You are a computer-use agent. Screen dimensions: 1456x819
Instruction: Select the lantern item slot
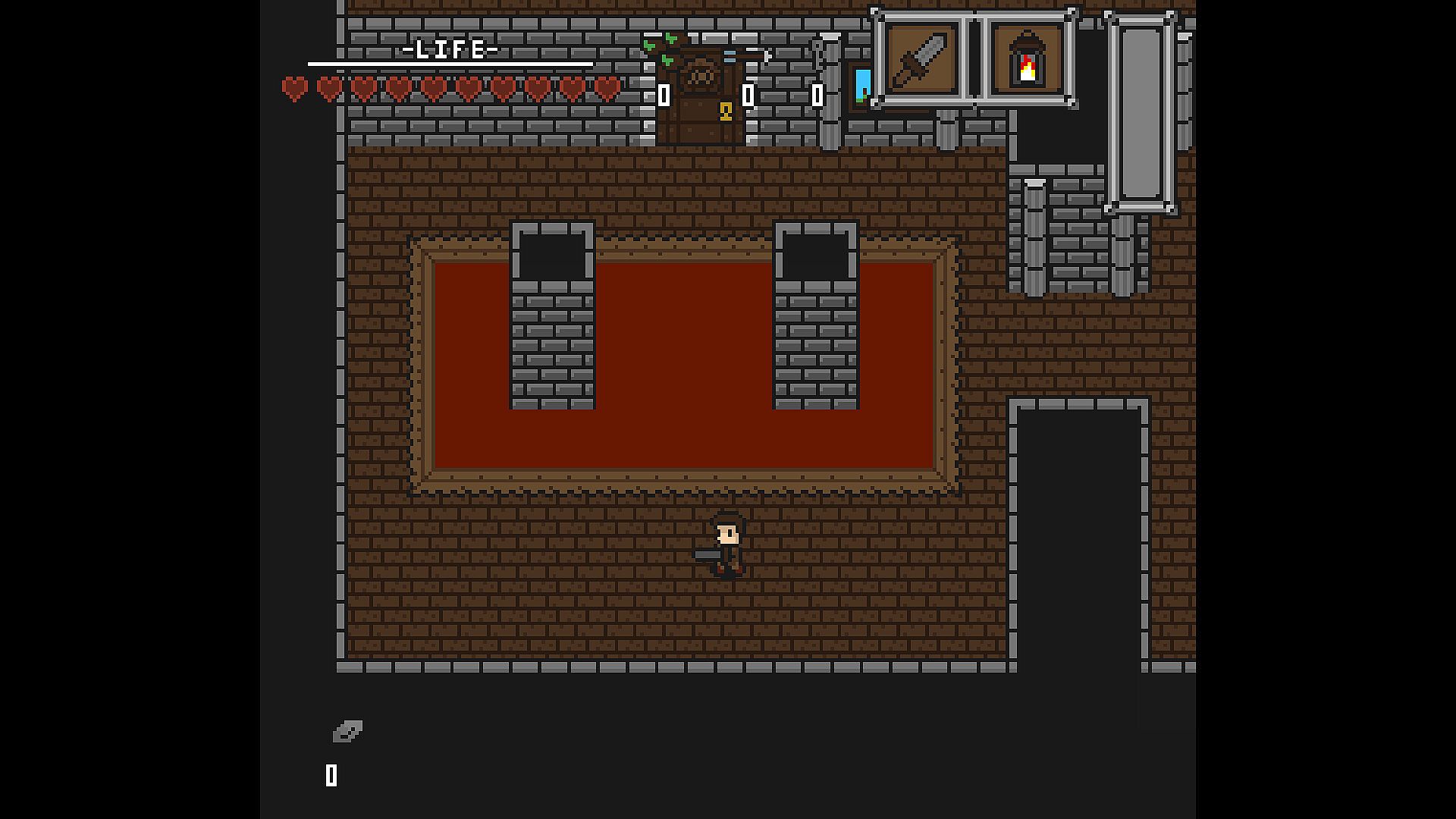[1027, 59]
